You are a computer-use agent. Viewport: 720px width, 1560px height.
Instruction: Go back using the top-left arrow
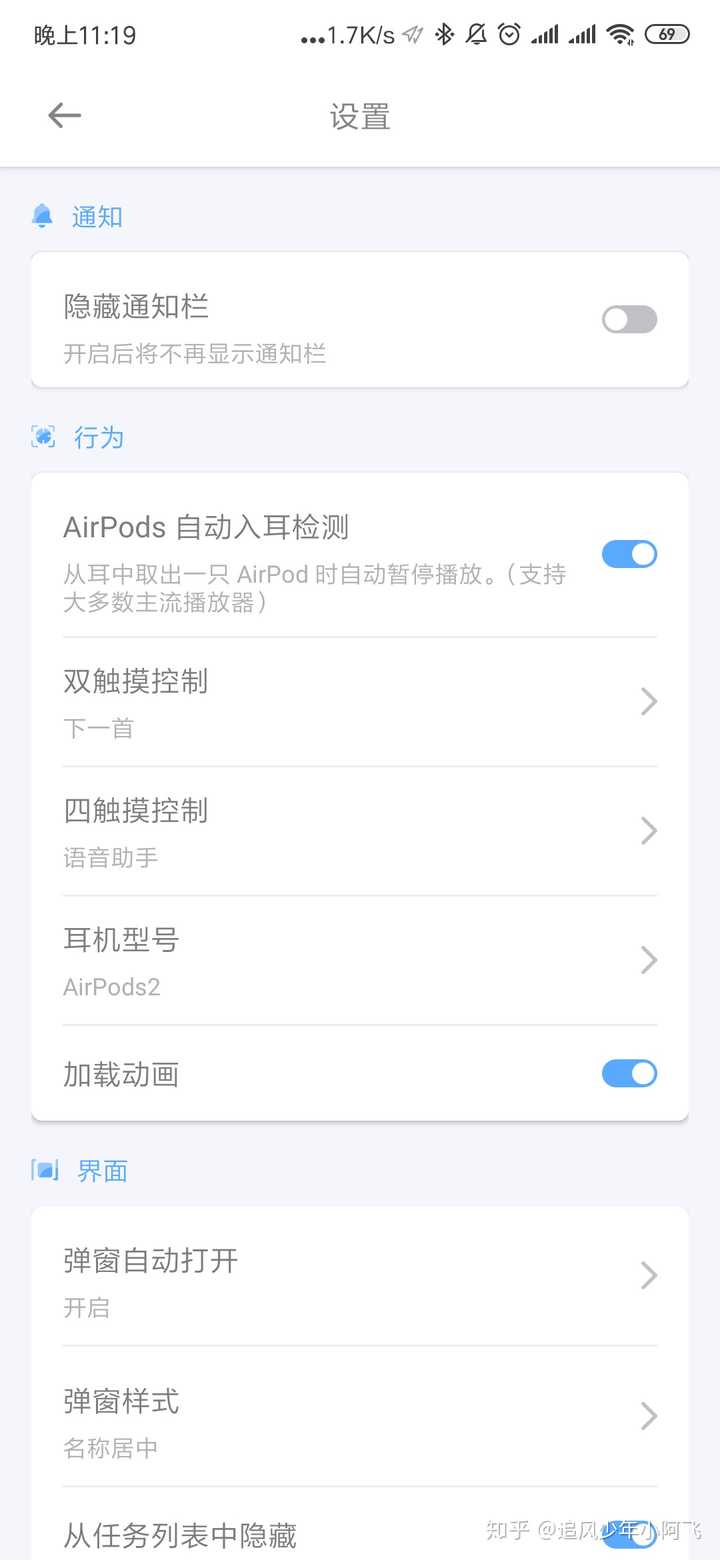coord(64,116)
